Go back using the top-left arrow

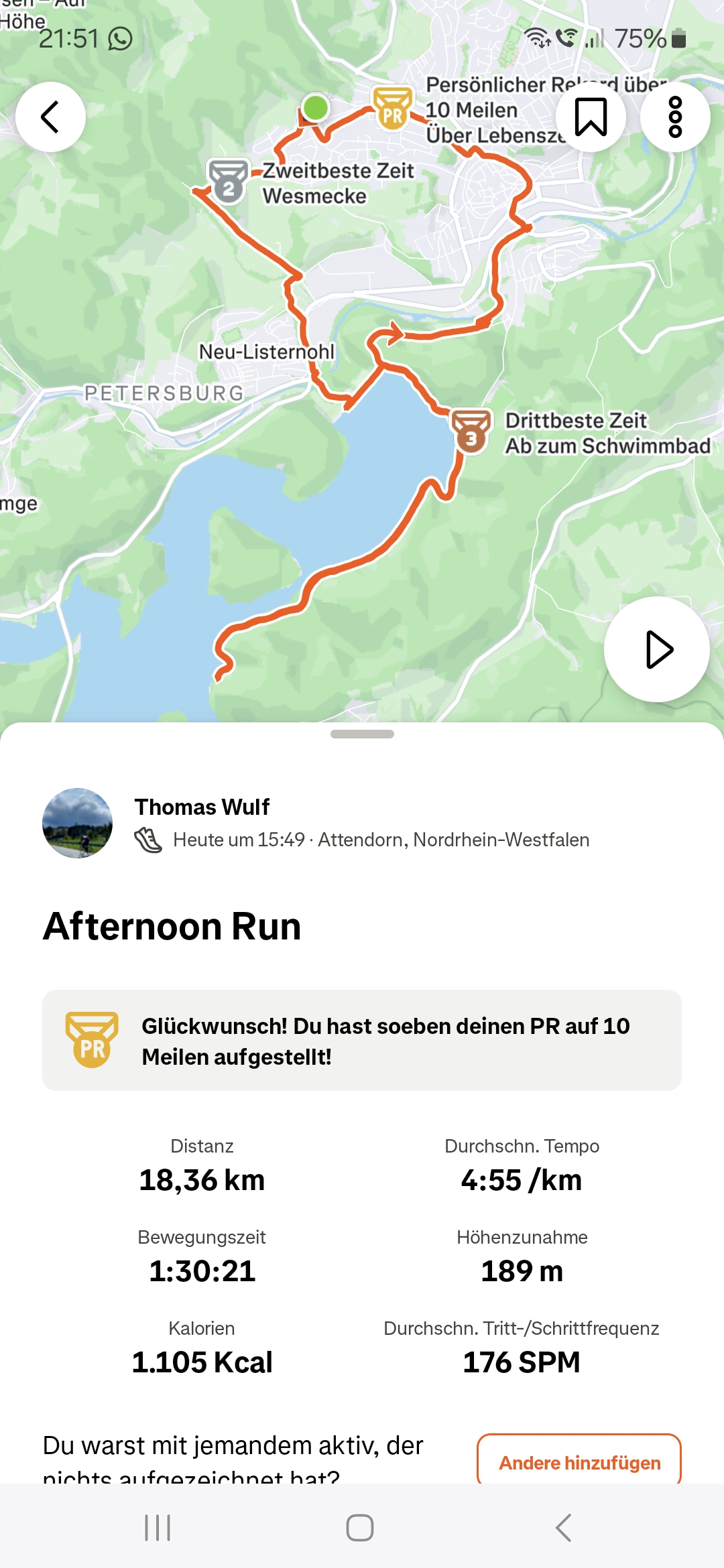50,117
